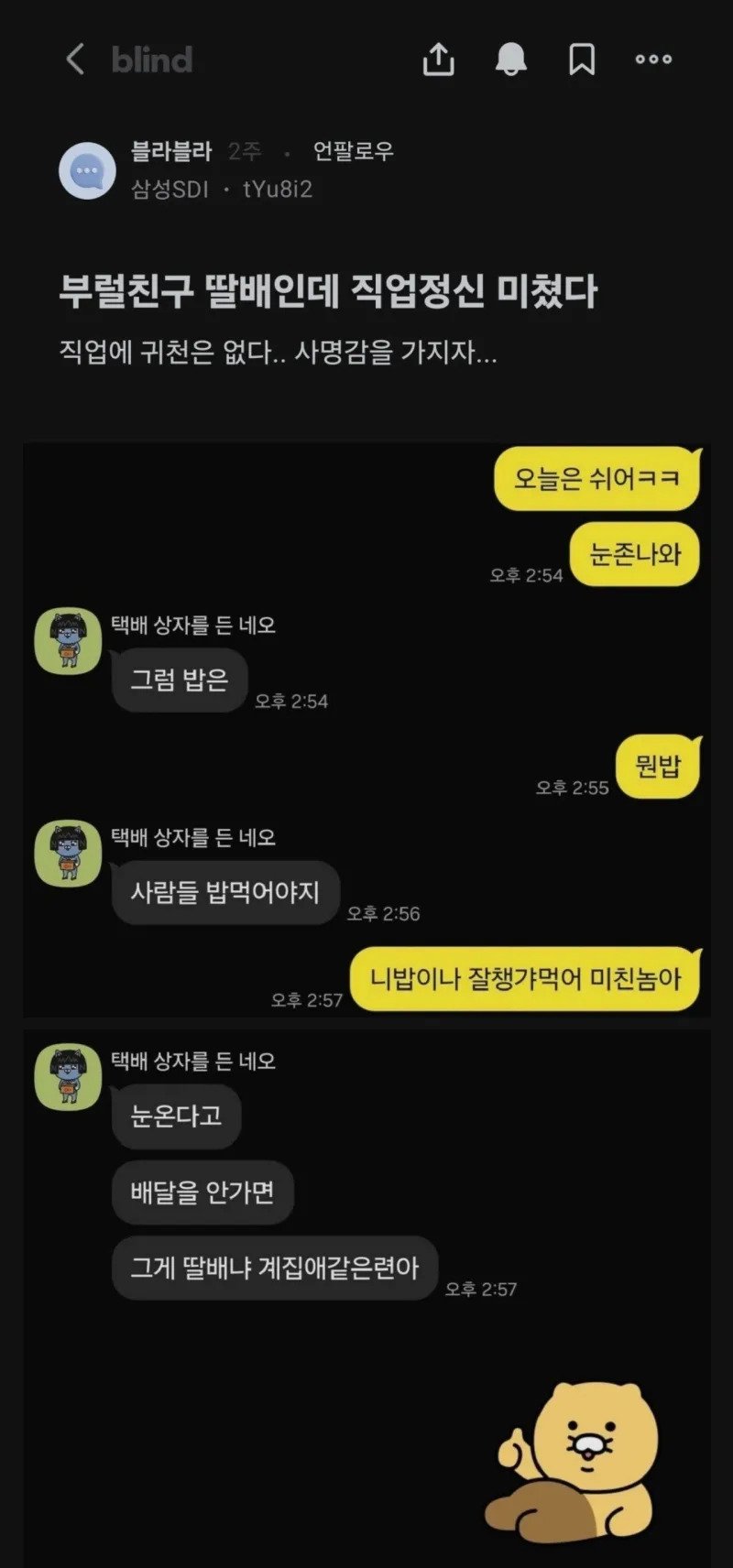Image resolution: width=733 pixels, height=1568 pixels.
Task: Open the first chat screenshot image
Action: pyautogui.click(x=366, y=728)
